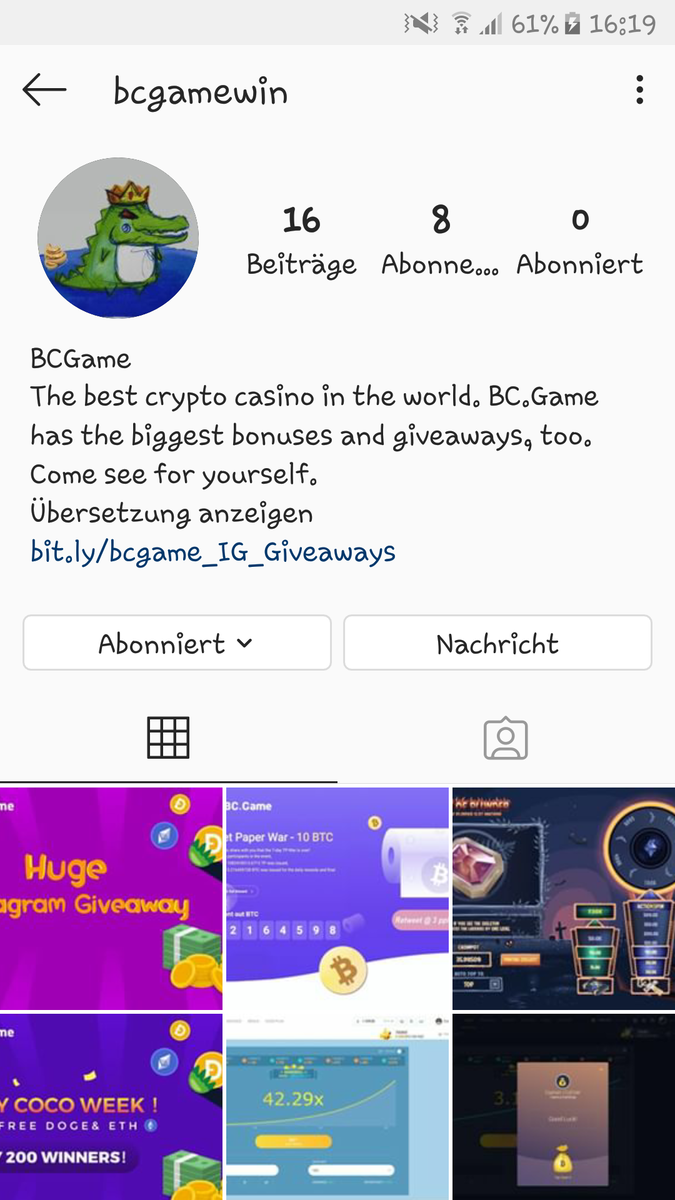View the bcgamewin profile picture
The image size is (675, 1200).
(118, 238)
